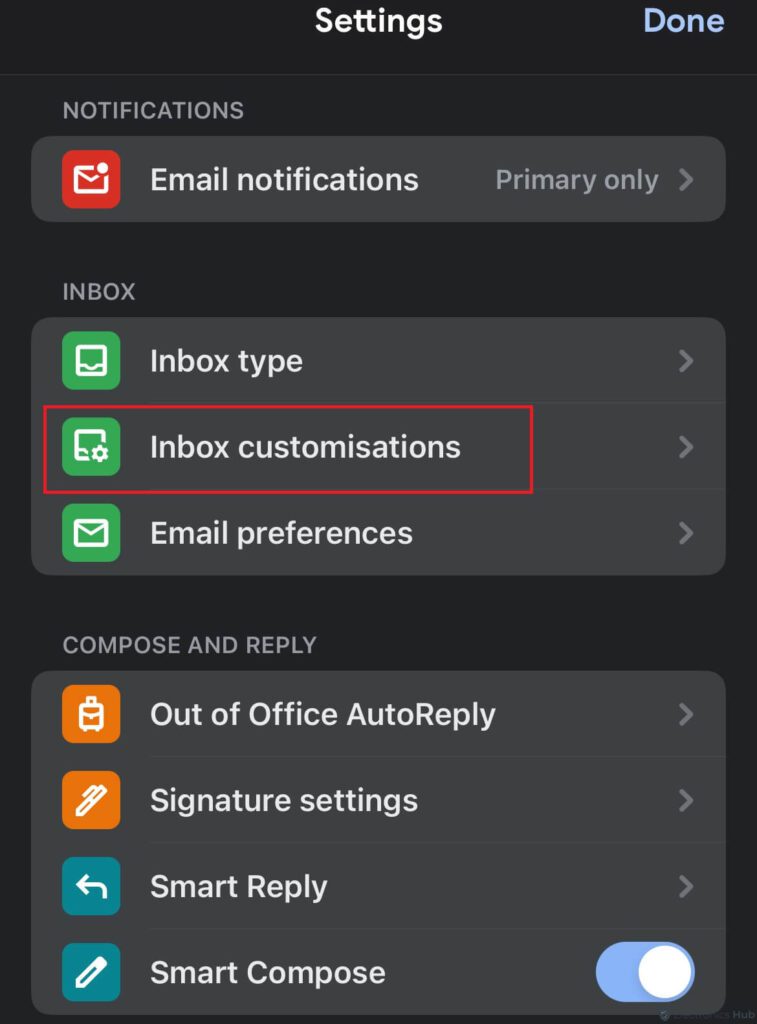Click the teal Smart Reply arrow icon
The width and height of the screenshot is (757, 1024).
click(x=90, y=886)
